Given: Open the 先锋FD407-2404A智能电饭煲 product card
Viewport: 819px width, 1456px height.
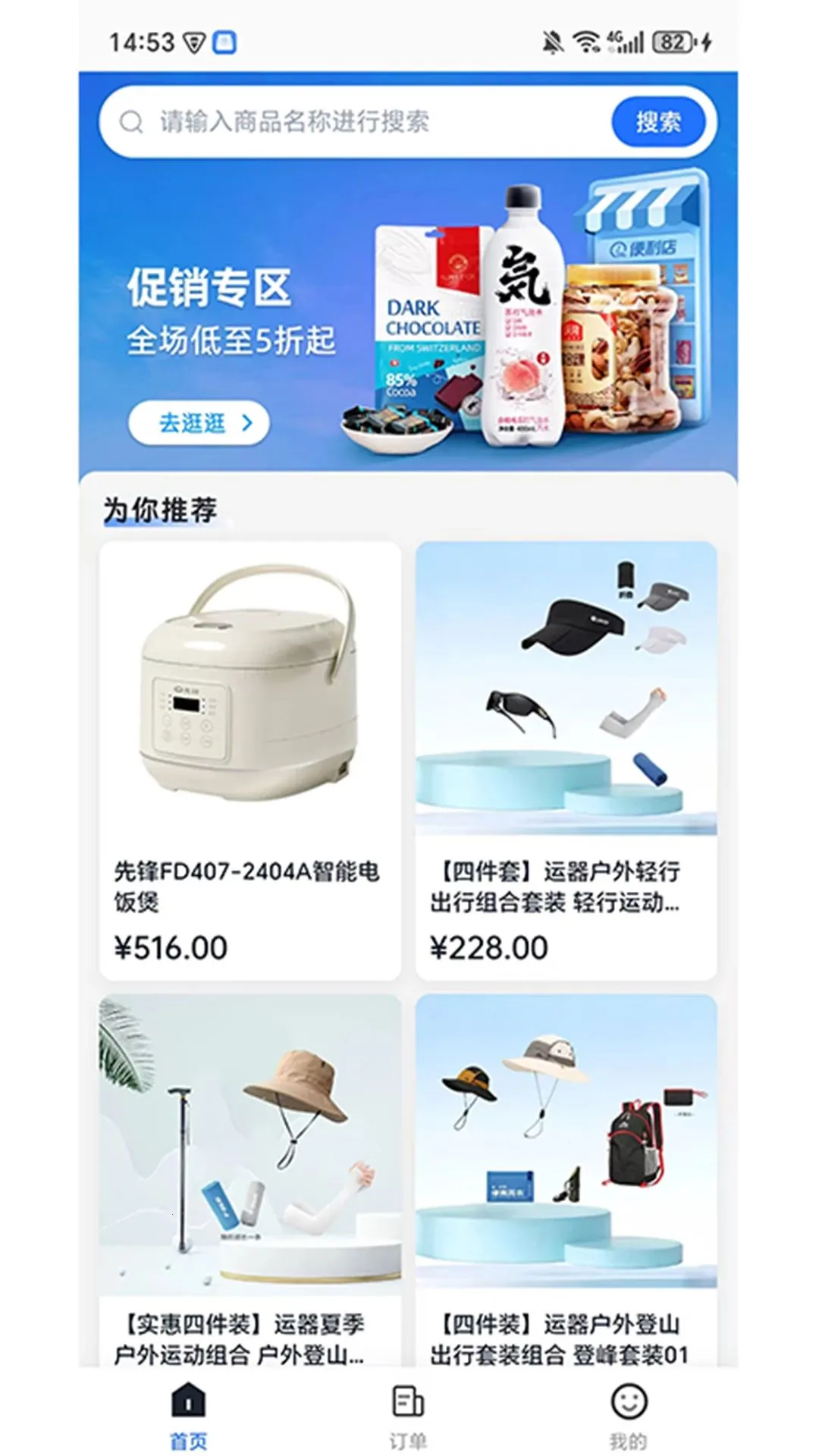Looking at the screenshot, I should [250, 761].
